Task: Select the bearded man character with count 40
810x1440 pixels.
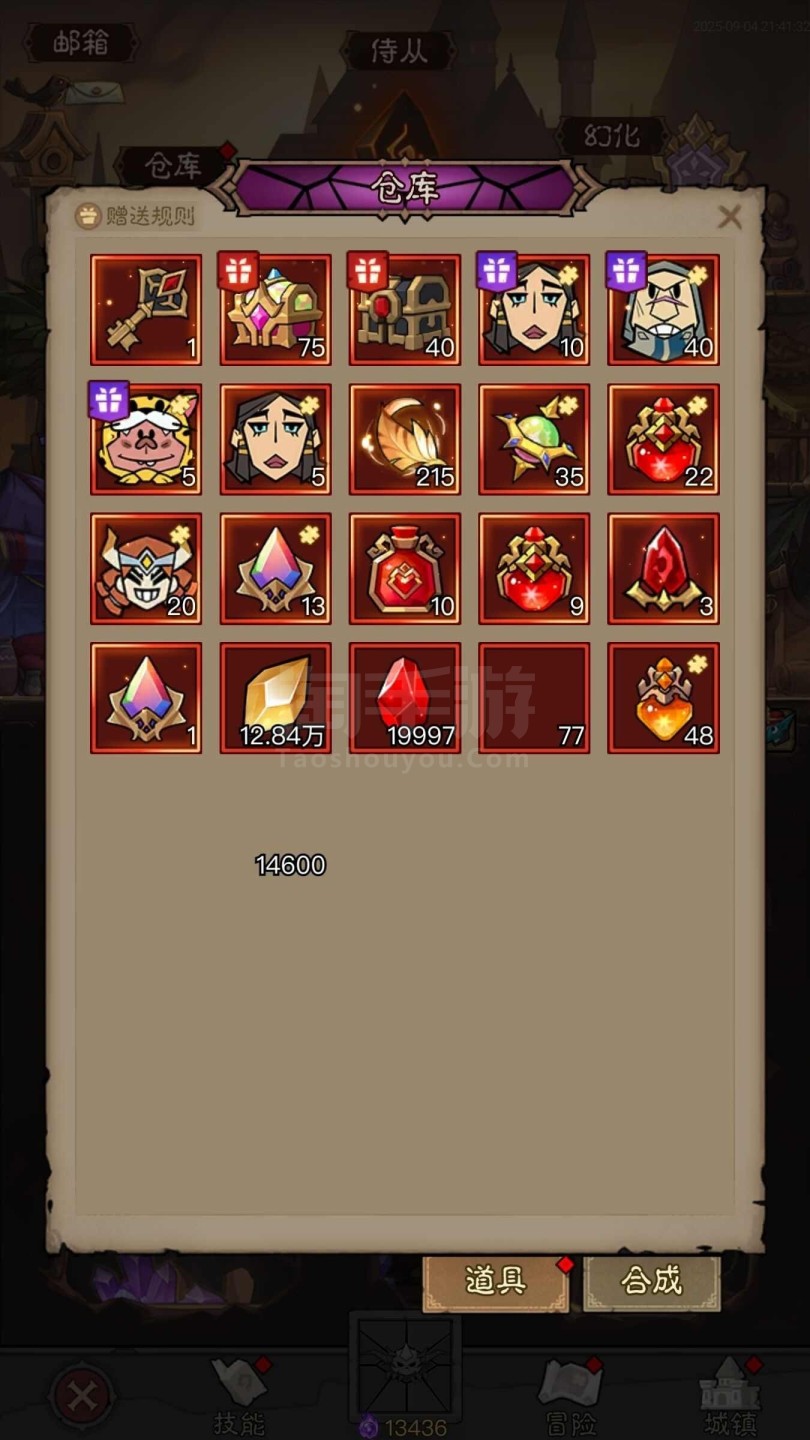Action: [x=664, y=309]
